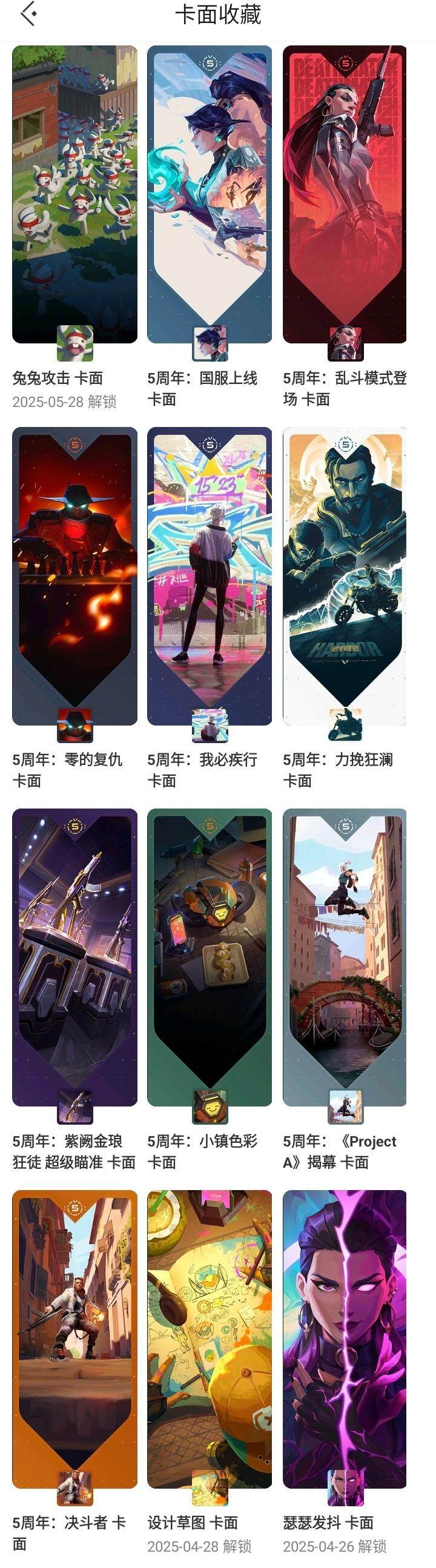
Task: Select 5周年：力挽狂澜 卡面
Action: 345,575
